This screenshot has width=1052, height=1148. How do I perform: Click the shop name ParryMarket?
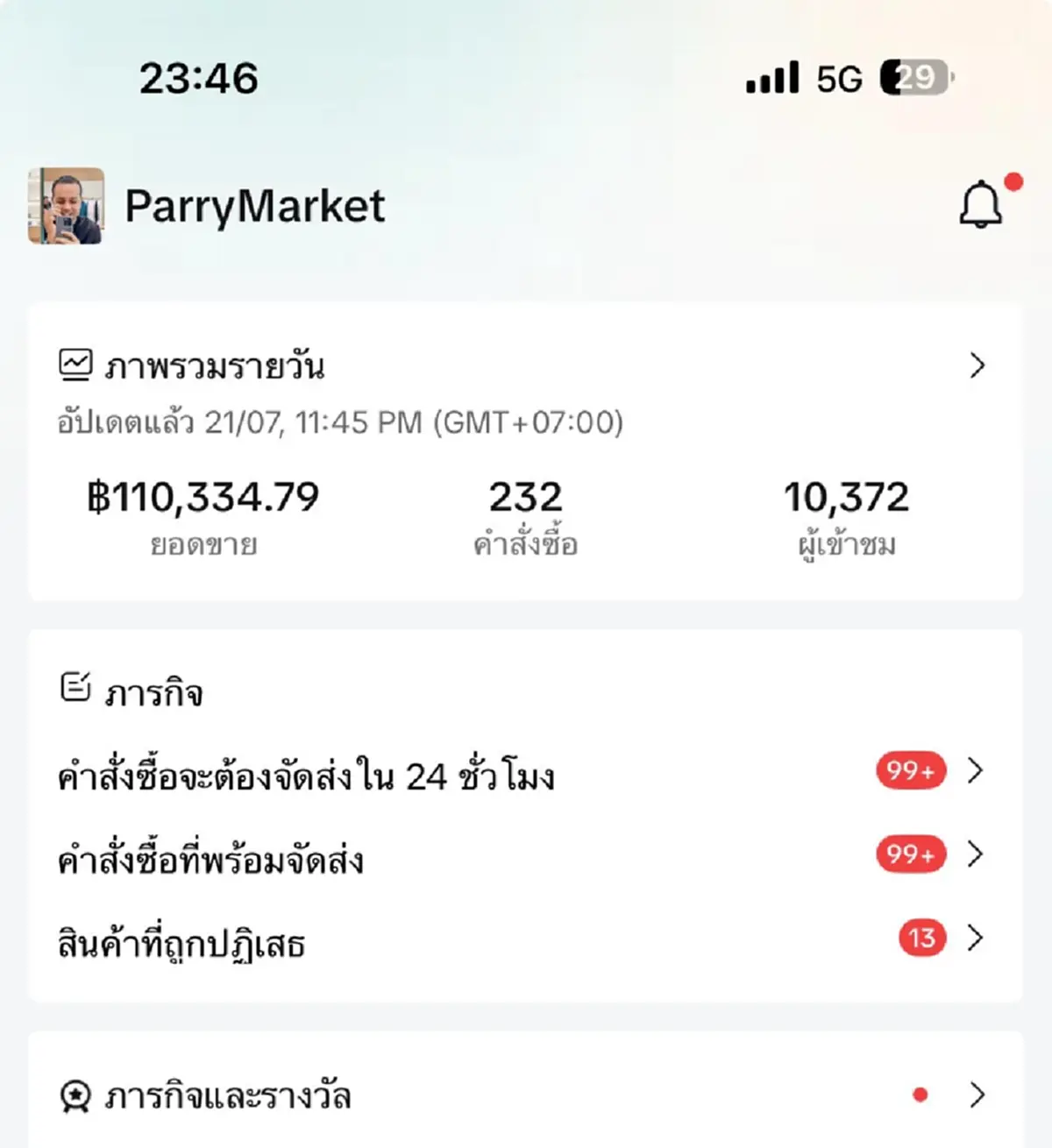[x=254, y=206]
